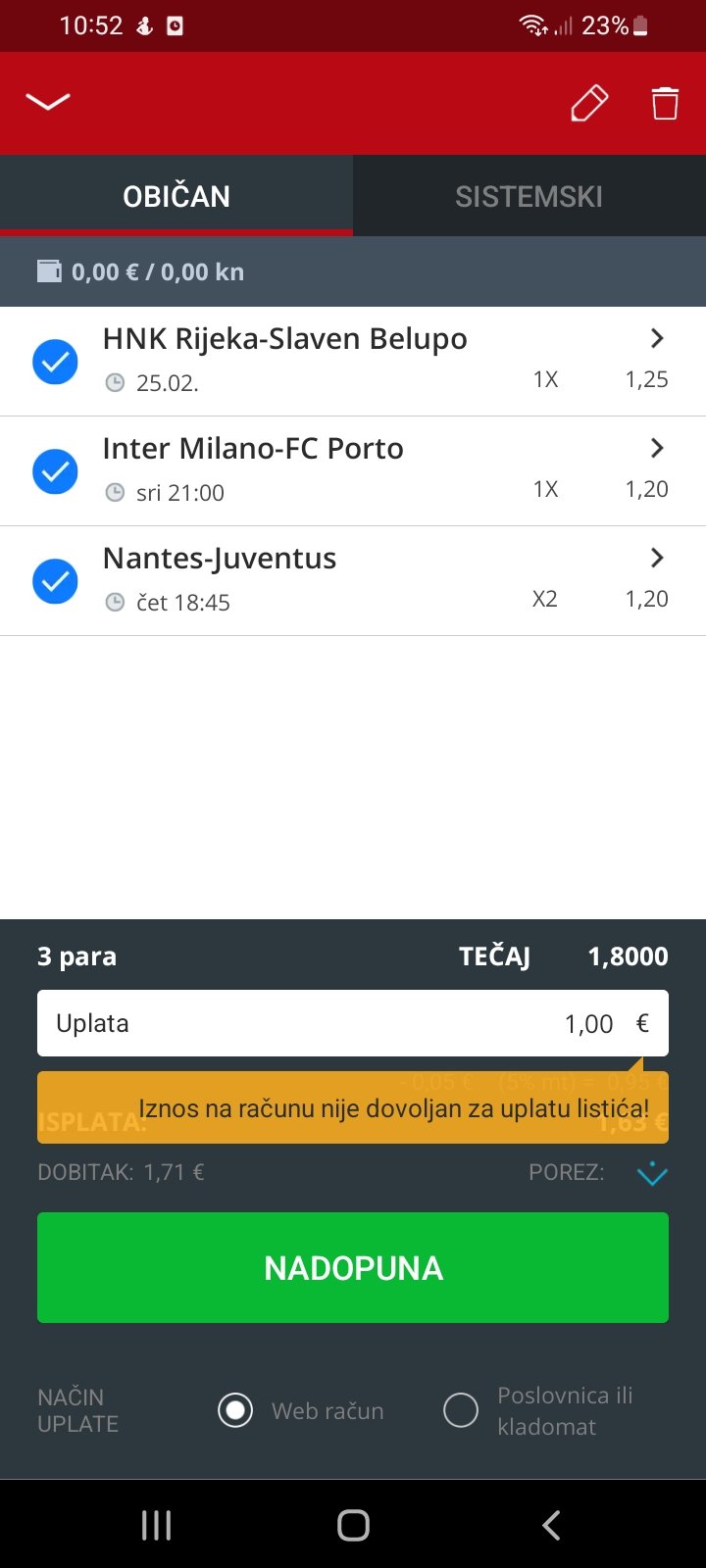
Task: Delete the ticket with the trash icon
Action: [665, 103]
